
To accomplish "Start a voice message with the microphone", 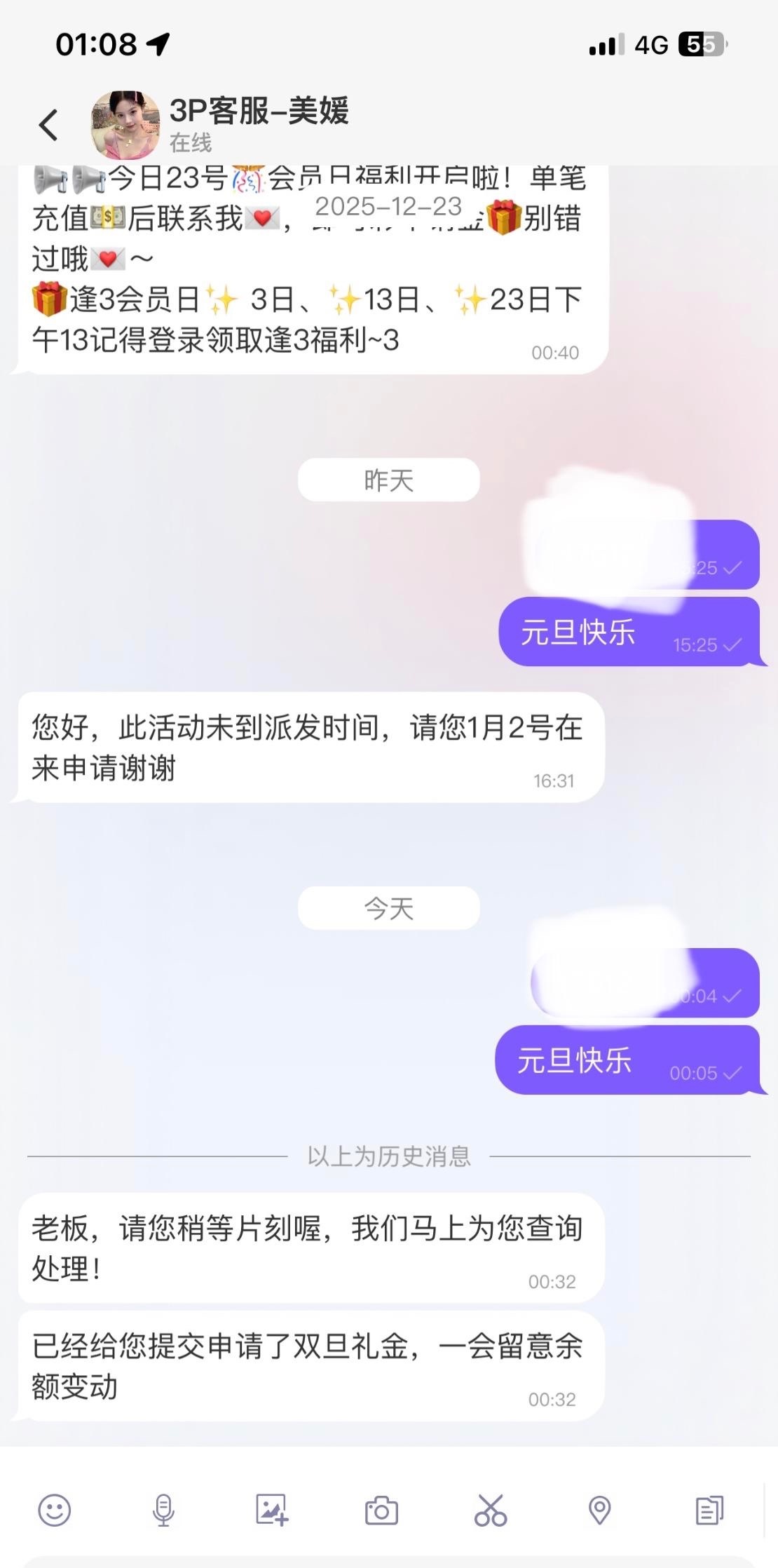I will pos(163,1510).
